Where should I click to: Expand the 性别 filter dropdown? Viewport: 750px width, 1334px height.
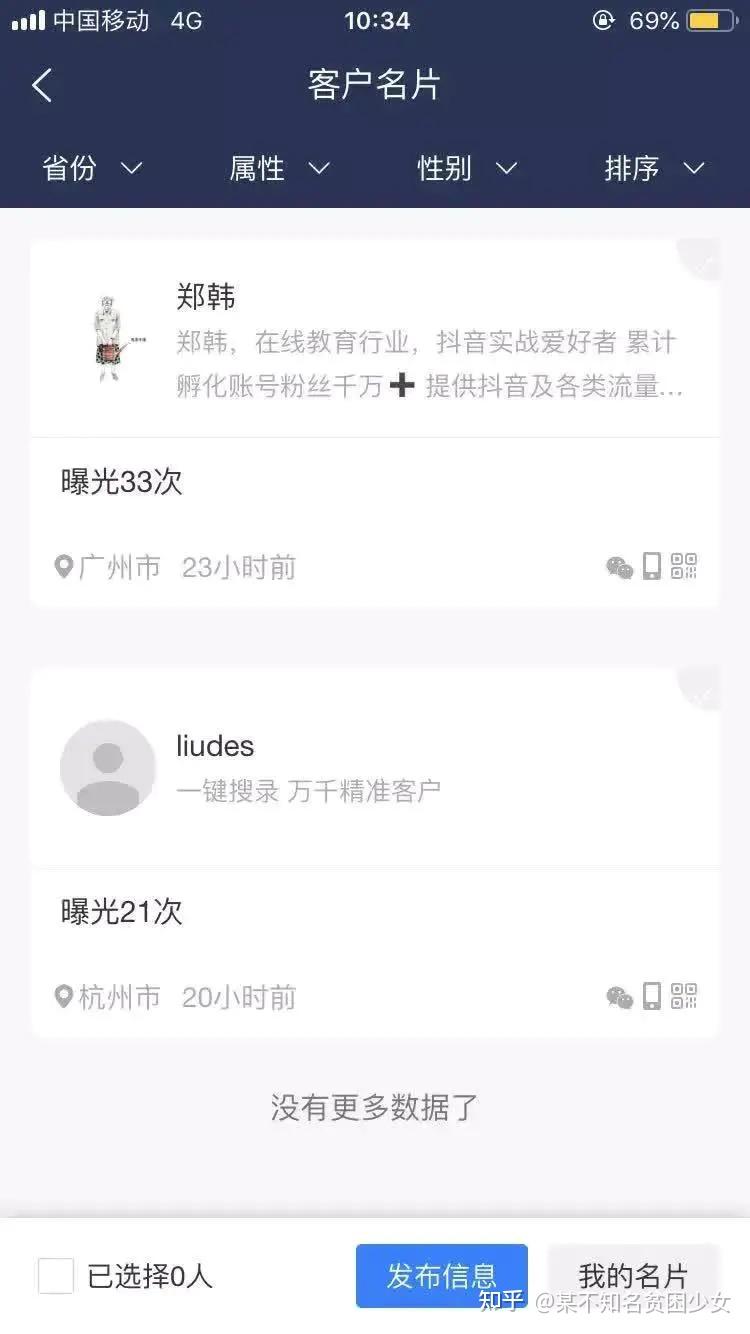[x=467, y=168]
